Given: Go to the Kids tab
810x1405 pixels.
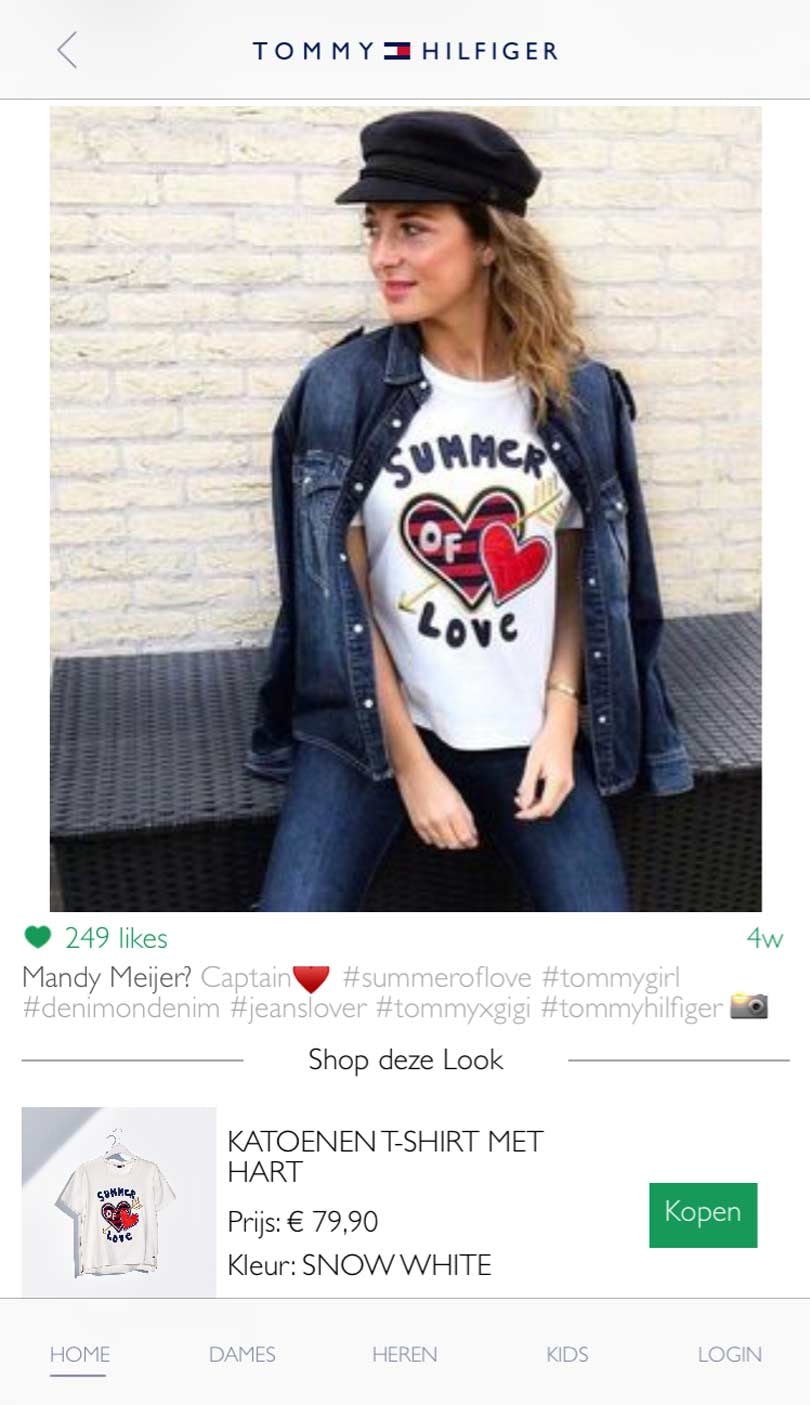Looking at the screenshot, I should click(x=567, y=1354).
